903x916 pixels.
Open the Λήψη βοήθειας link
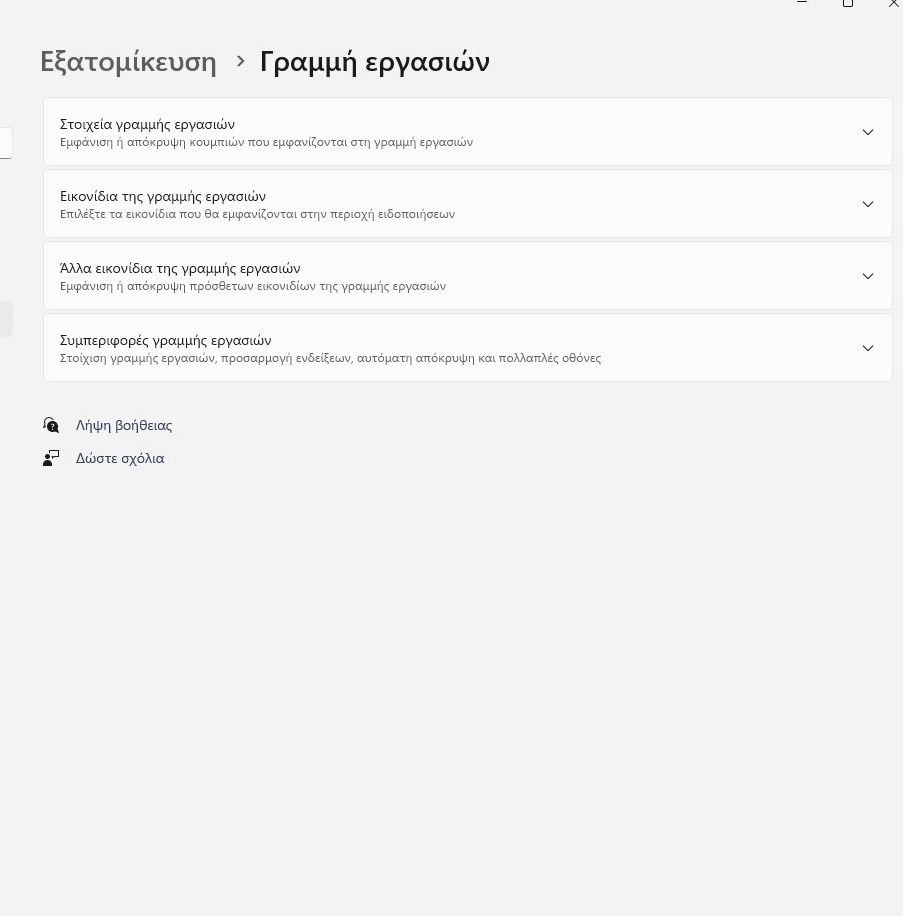[x=124, y=425]
